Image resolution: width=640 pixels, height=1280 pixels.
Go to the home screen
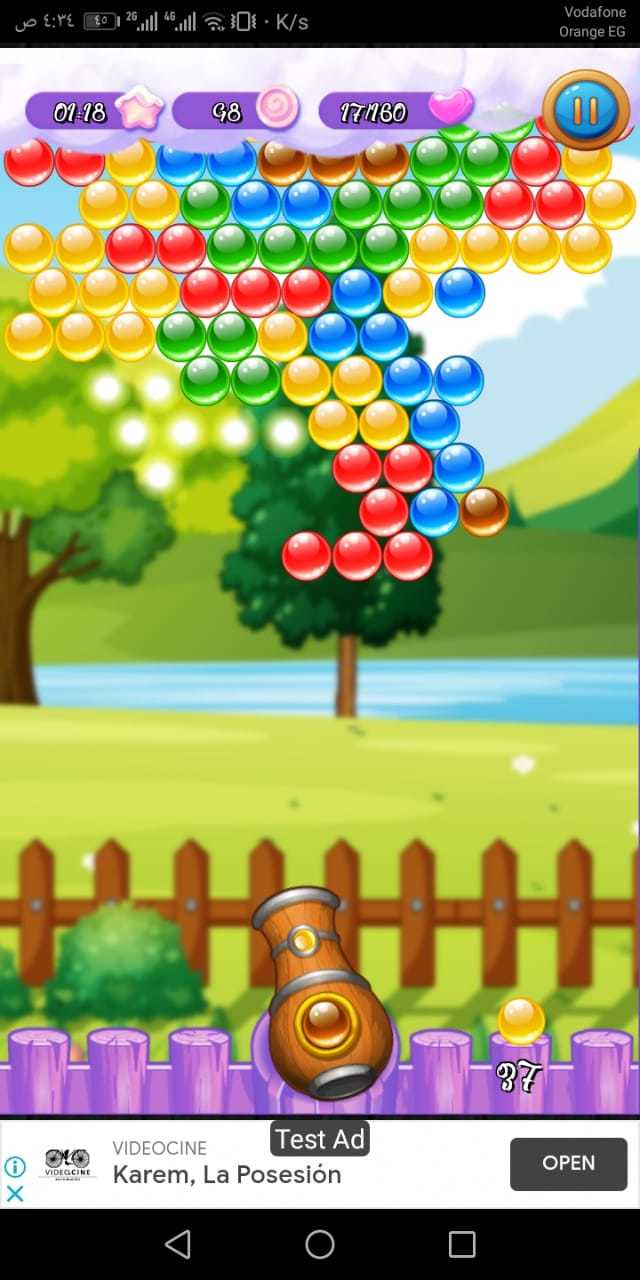(x=320, y=1244)
